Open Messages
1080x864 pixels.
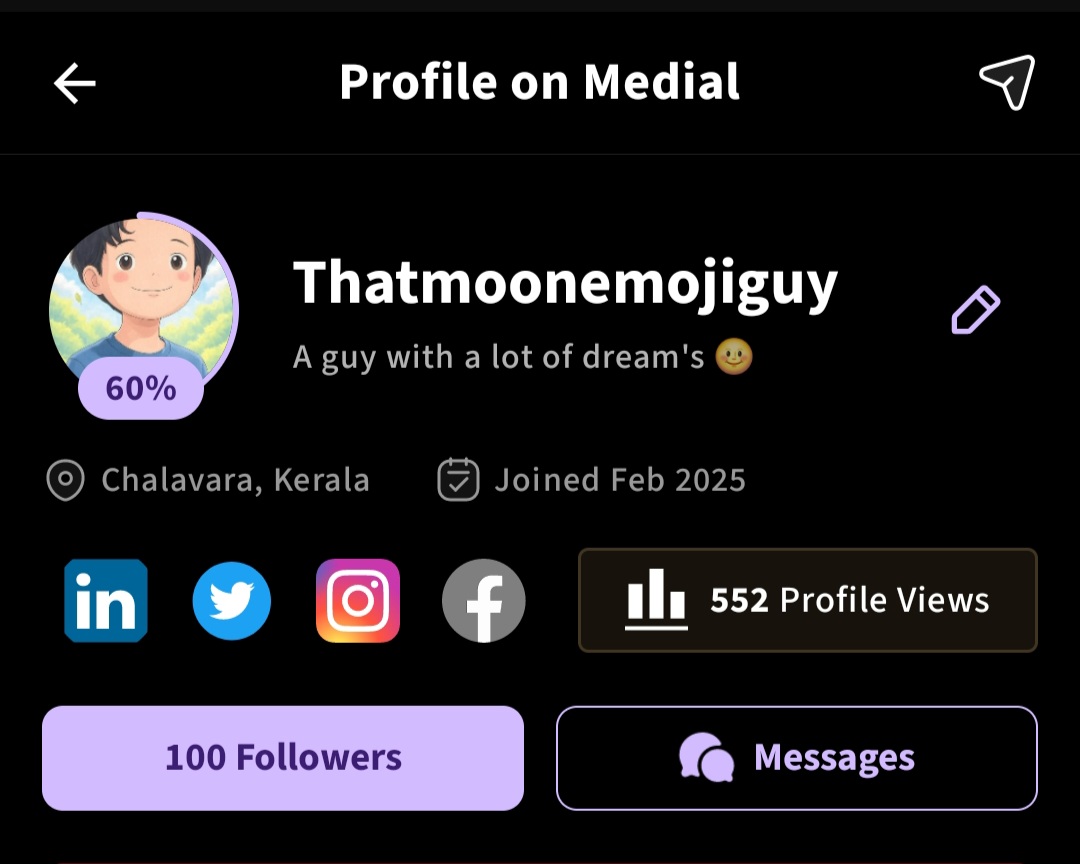(x=797, y=758)
